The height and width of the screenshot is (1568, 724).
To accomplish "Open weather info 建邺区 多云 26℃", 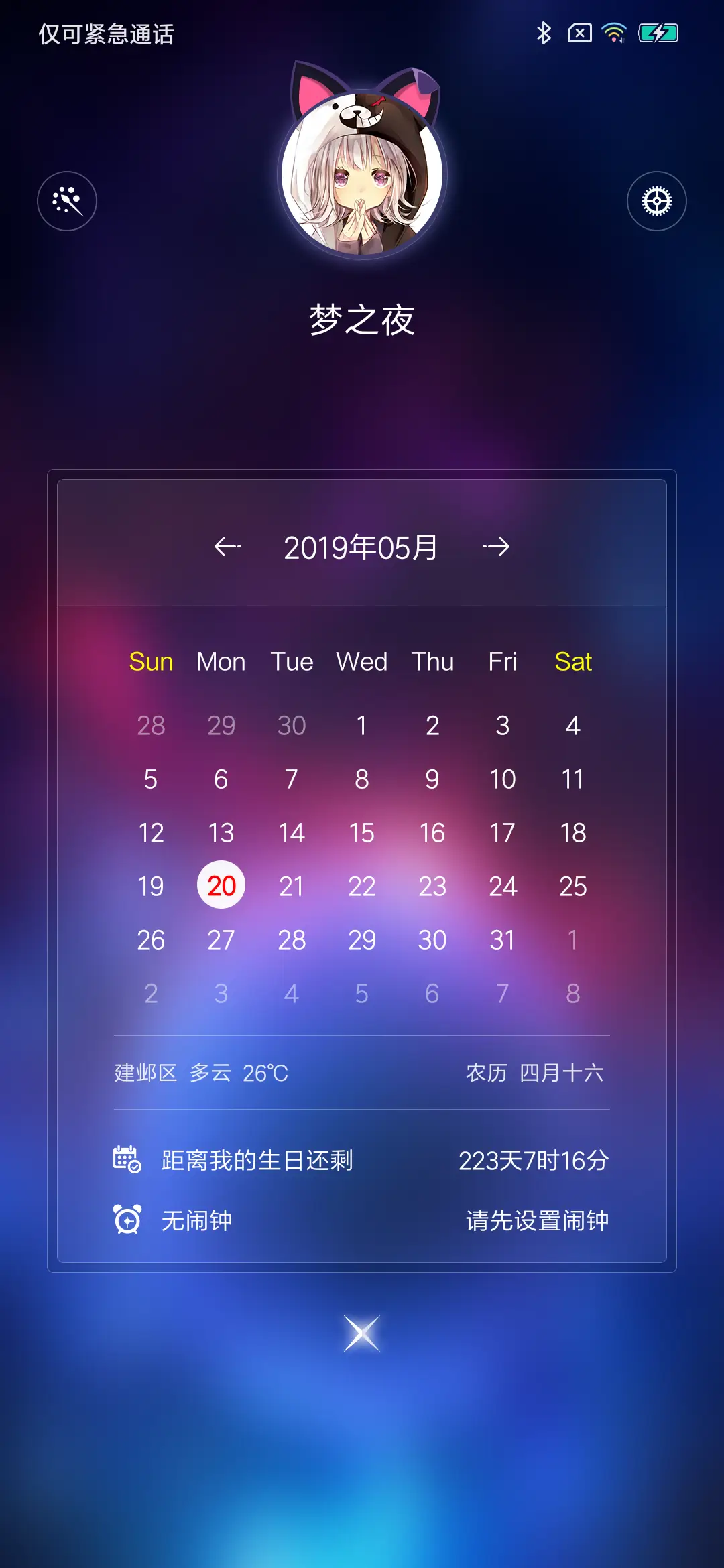I will point(201,1073).
